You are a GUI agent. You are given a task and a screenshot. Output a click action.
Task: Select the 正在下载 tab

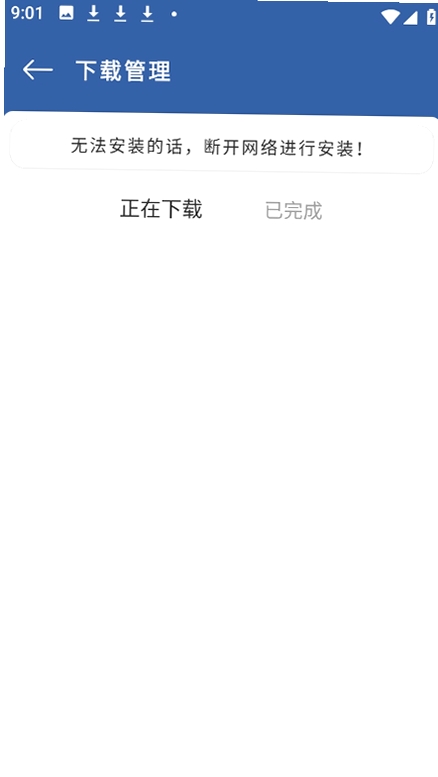pos(161,209)
